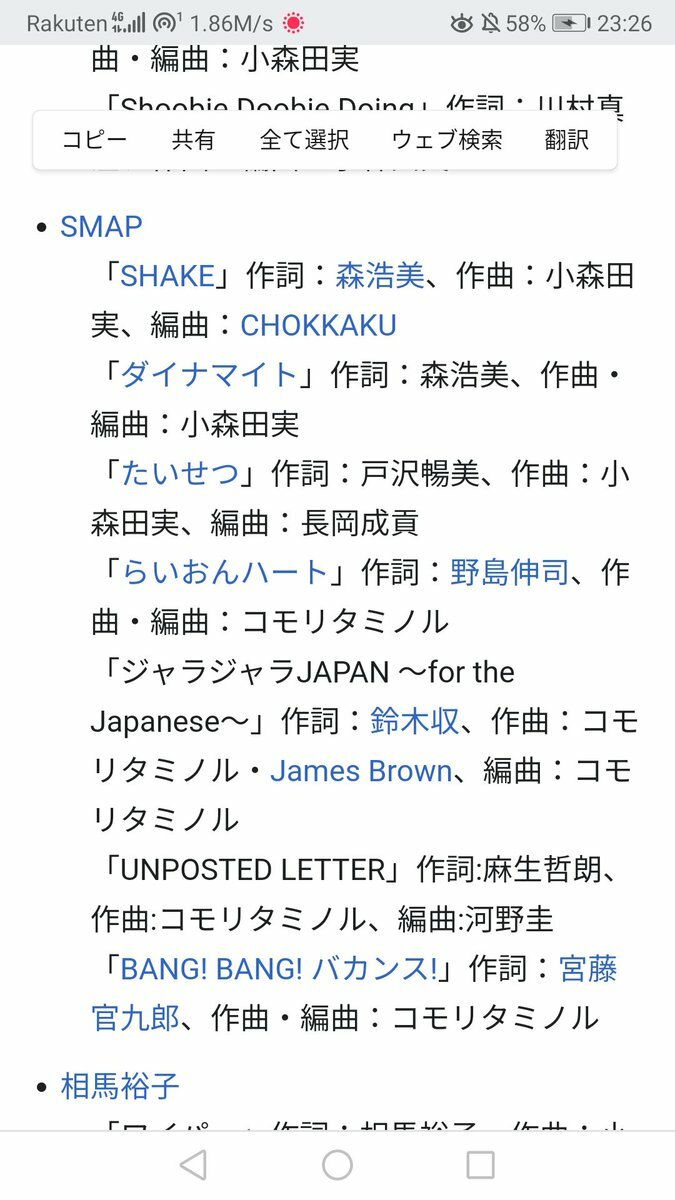This screenshot has width=675, height=1200.
Task: Tap コピー in the selection toolbar
Action: coord(95,140)
